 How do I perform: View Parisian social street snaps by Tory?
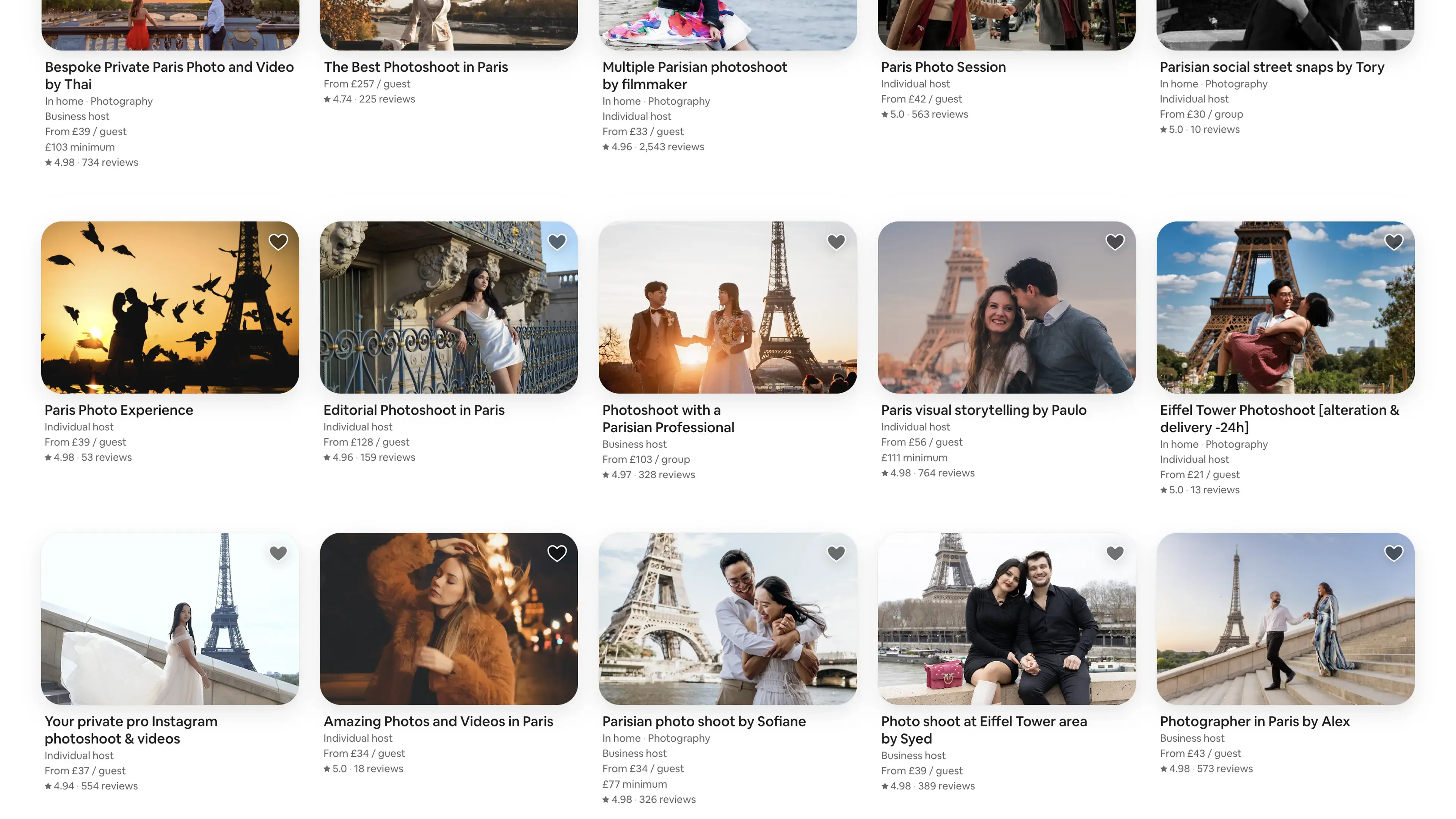(x=1272, y=67)
